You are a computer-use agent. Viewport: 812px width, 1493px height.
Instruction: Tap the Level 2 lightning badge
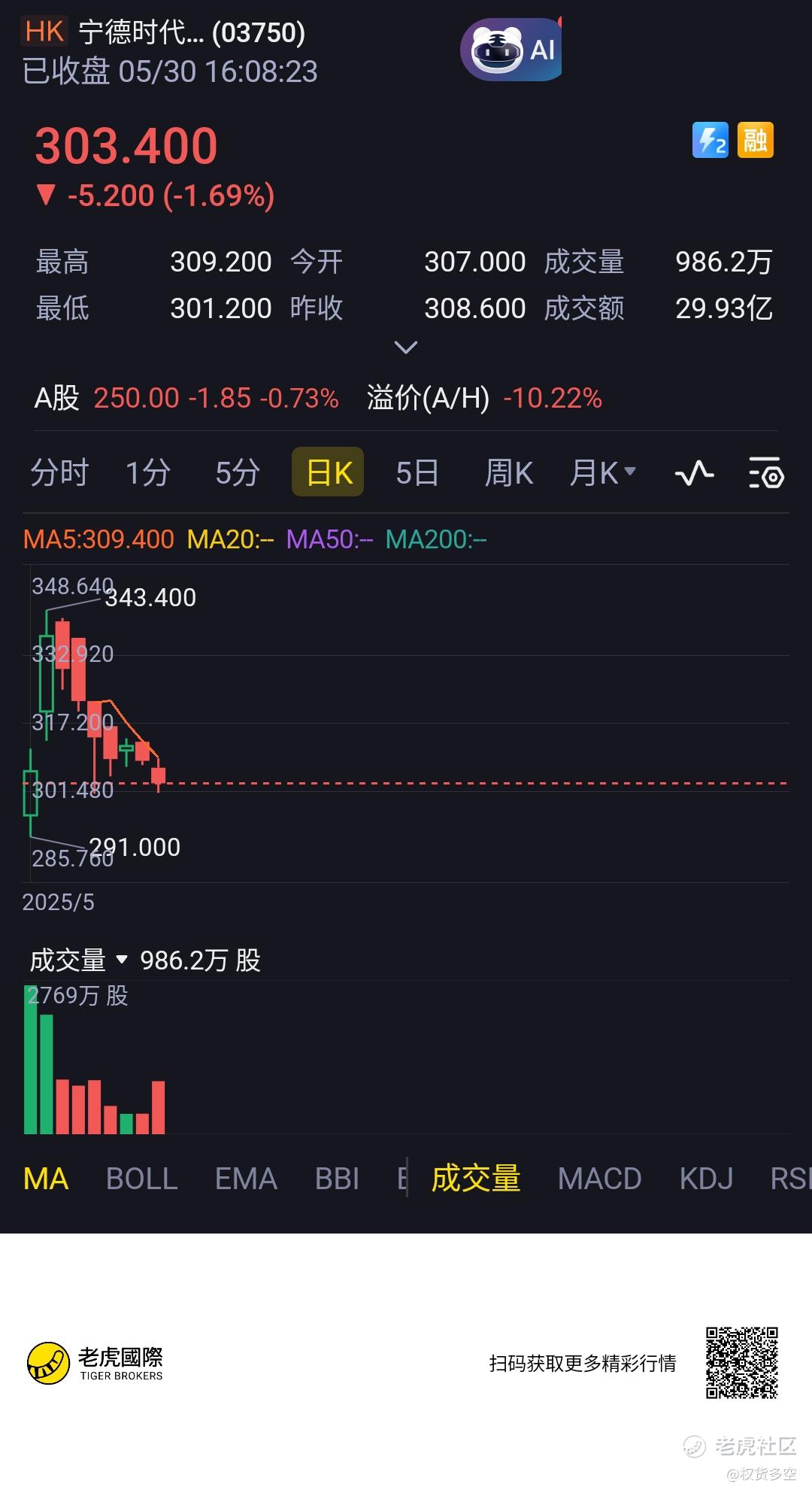710,141
